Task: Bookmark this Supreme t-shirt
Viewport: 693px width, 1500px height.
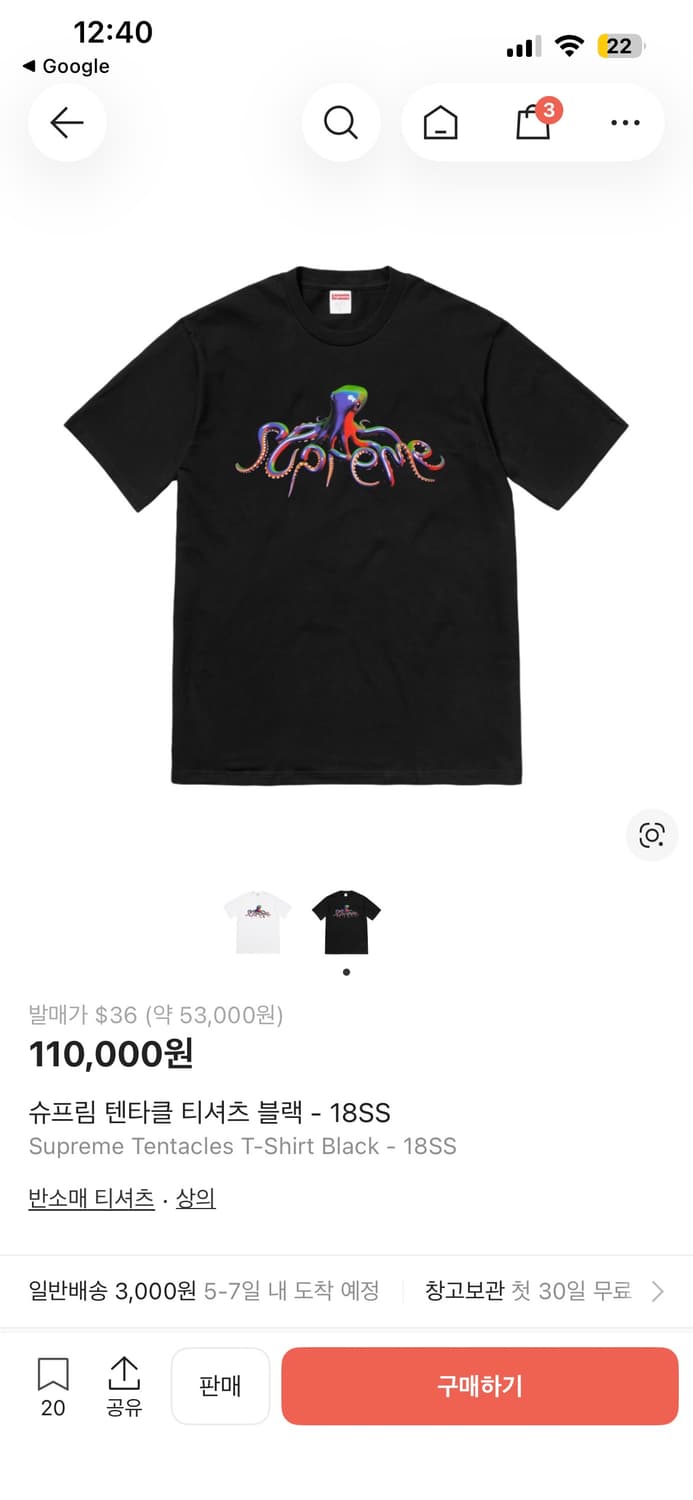Action: [53, 1384]
